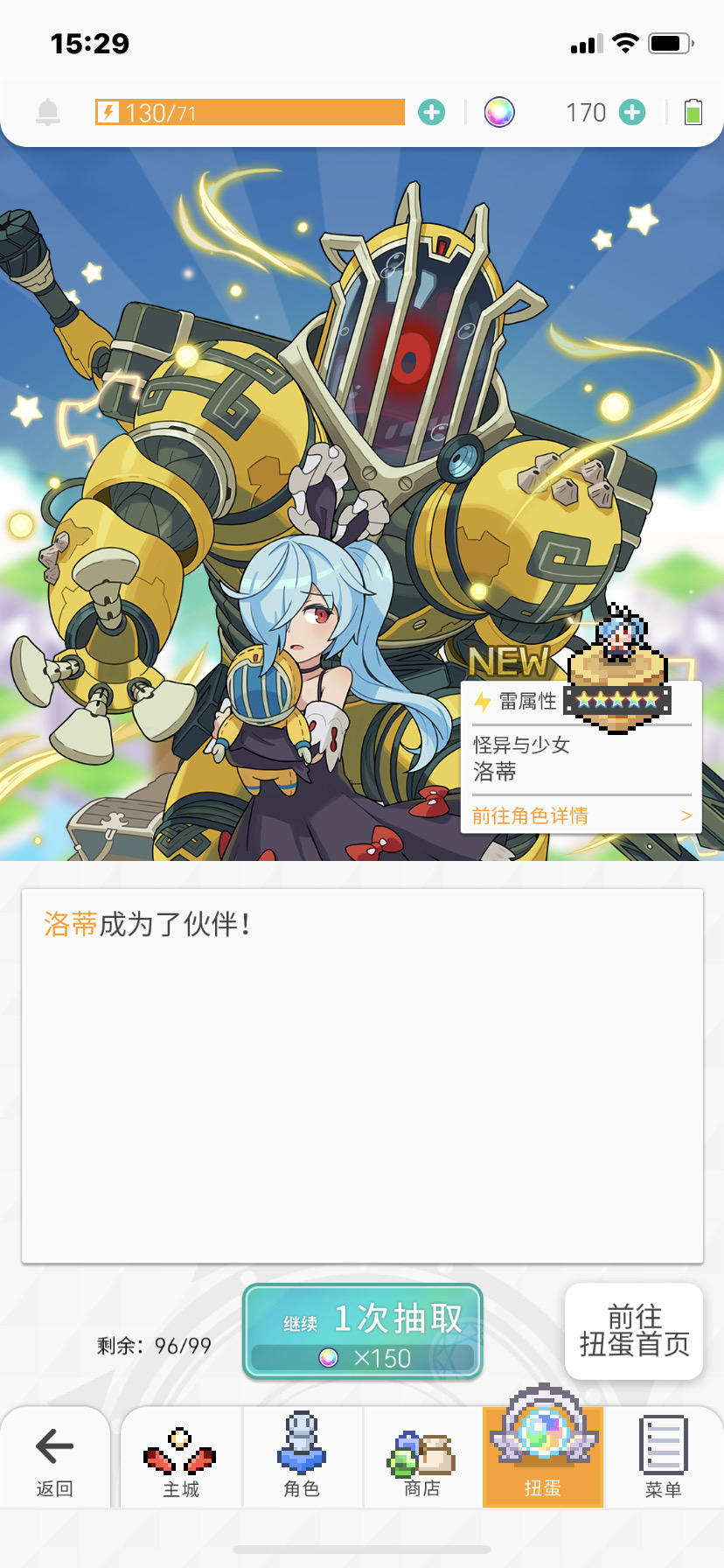
Task: Go to 前往扭蛋首页 gacha home
Action: [633, 1332]
